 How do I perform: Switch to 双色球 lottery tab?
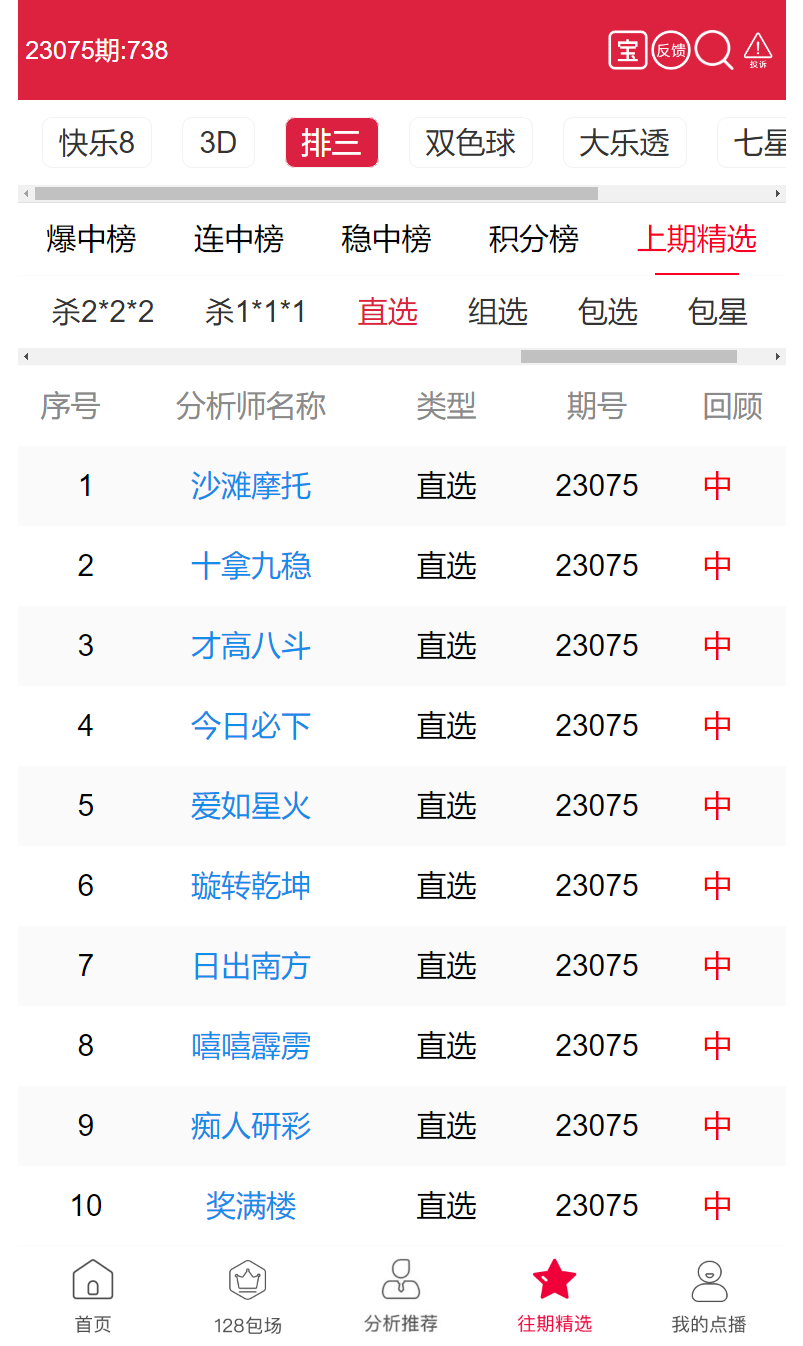pyautogui.click(x=470, y=143)
